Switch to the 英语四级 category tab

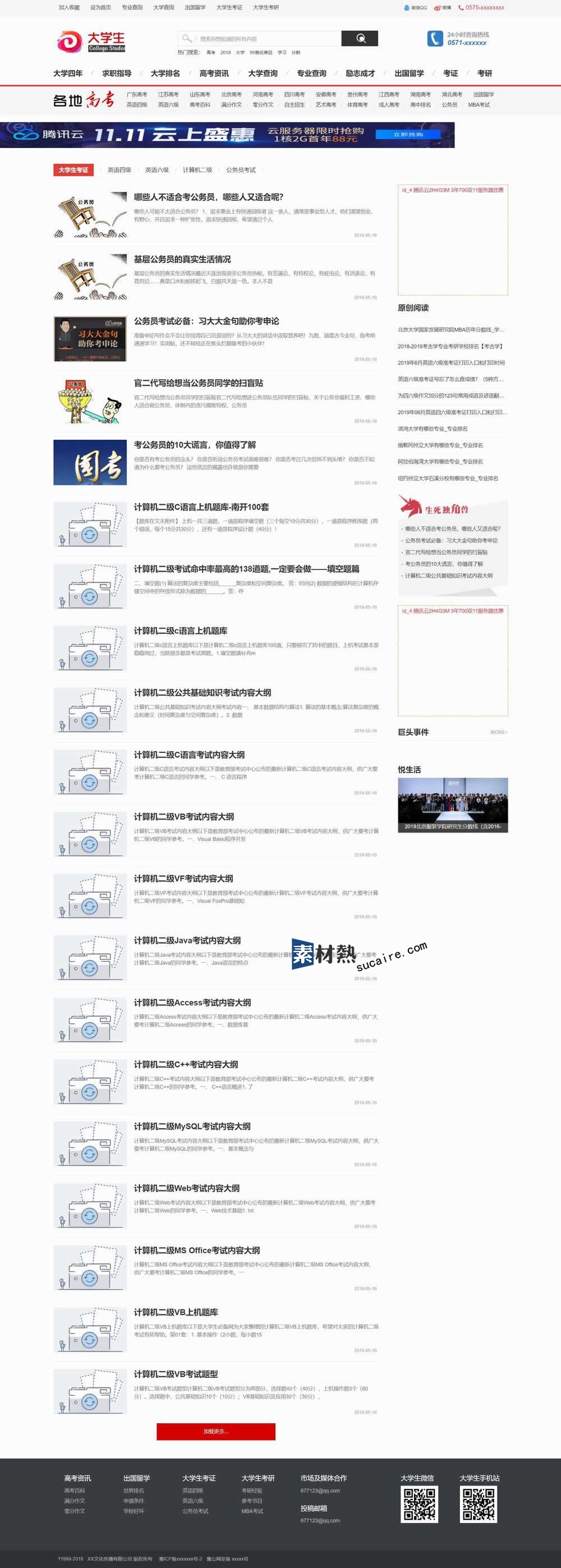[x=119, y=170]
